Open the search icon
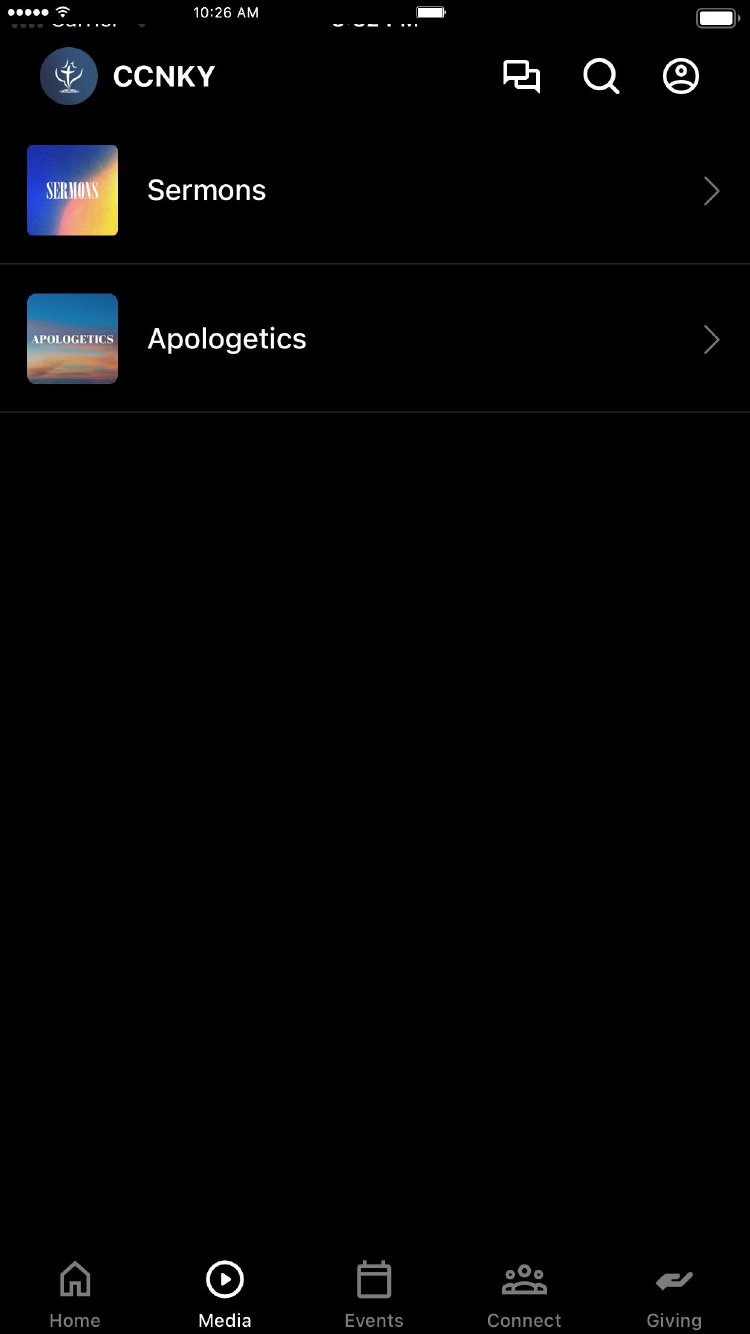The height and width of the screenshot is (1334, 750). 601,77
